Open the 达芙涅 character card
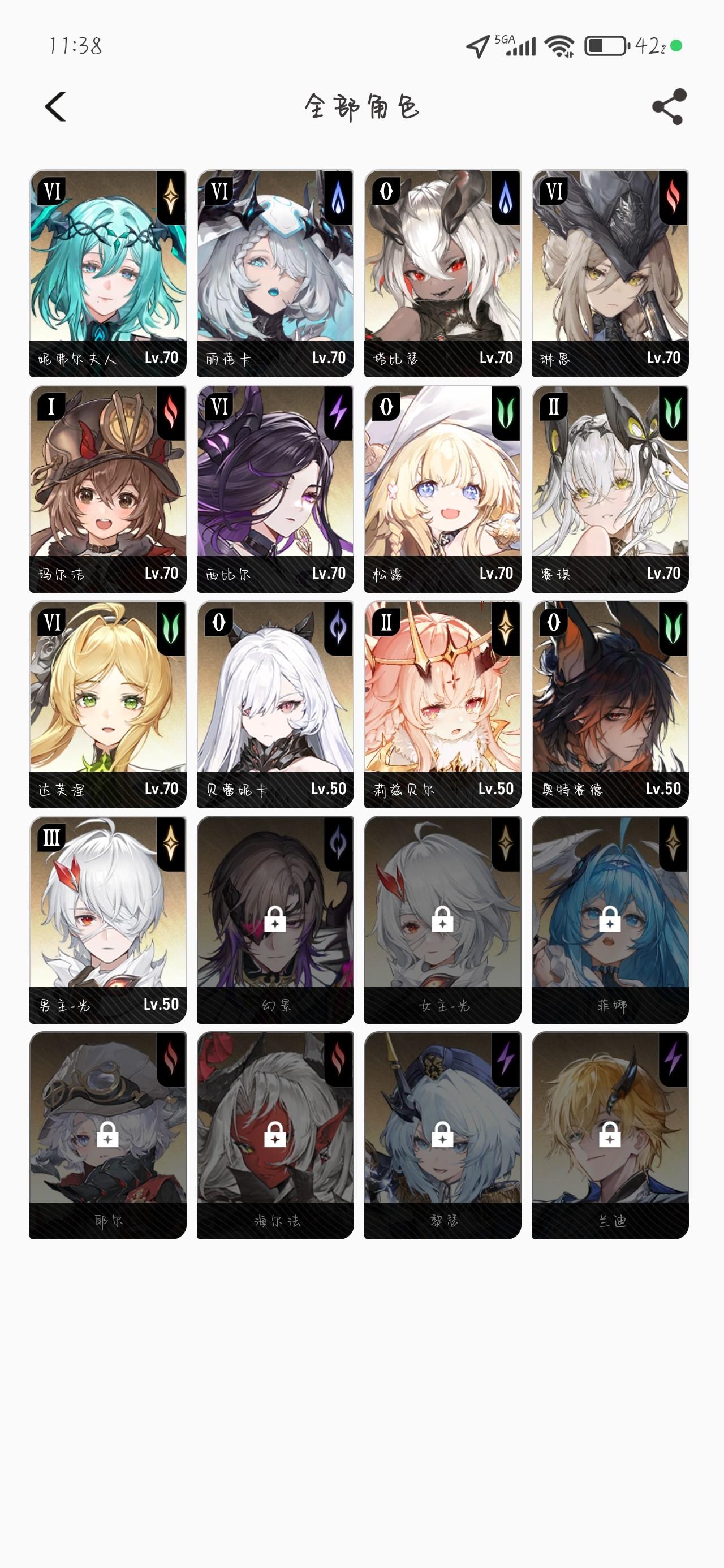The image size is (724, 1568). coord(108,704)
